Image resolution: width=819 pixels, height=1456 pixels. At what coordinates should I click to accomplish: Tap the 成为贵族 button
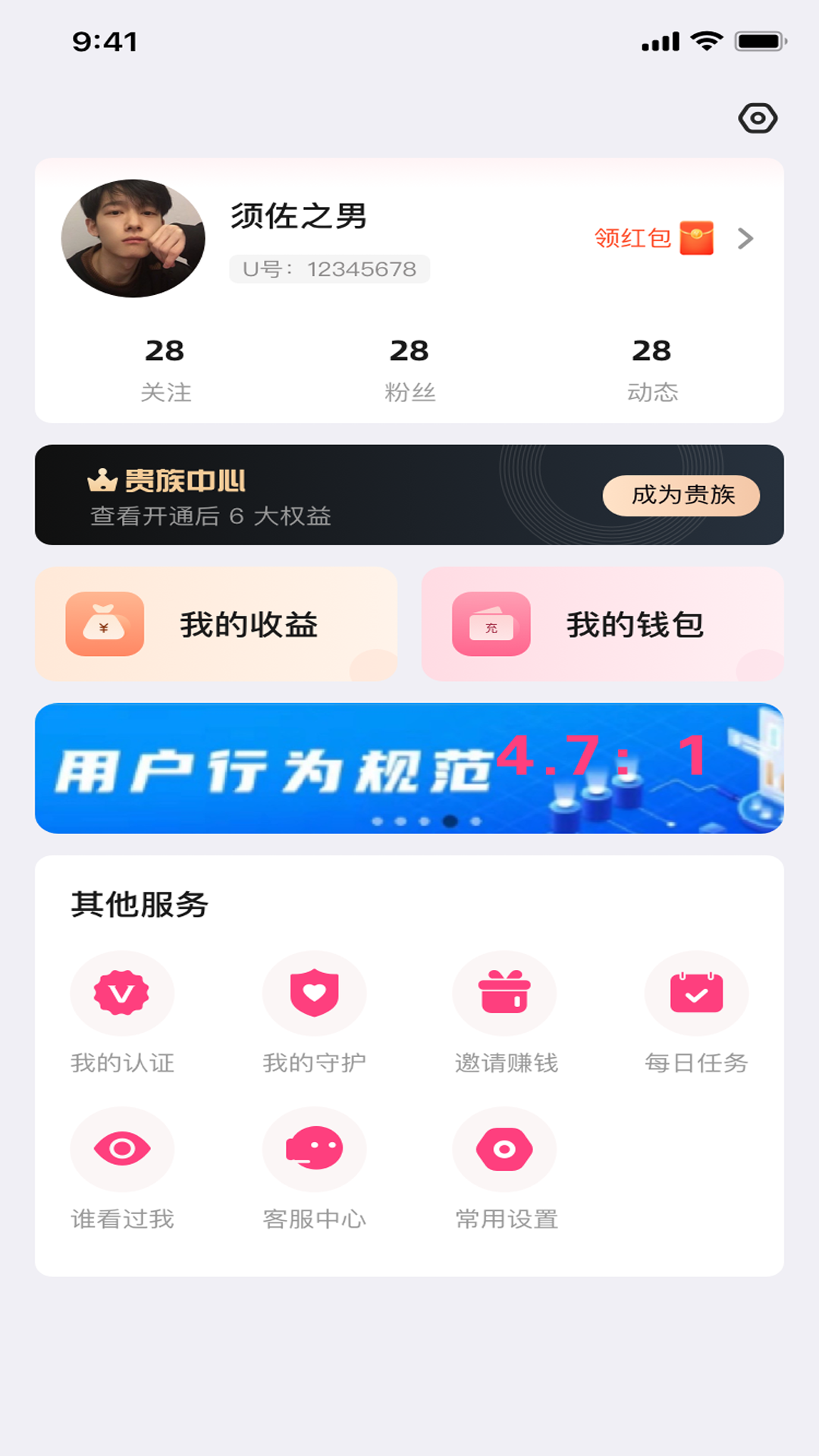click(681, 495)
